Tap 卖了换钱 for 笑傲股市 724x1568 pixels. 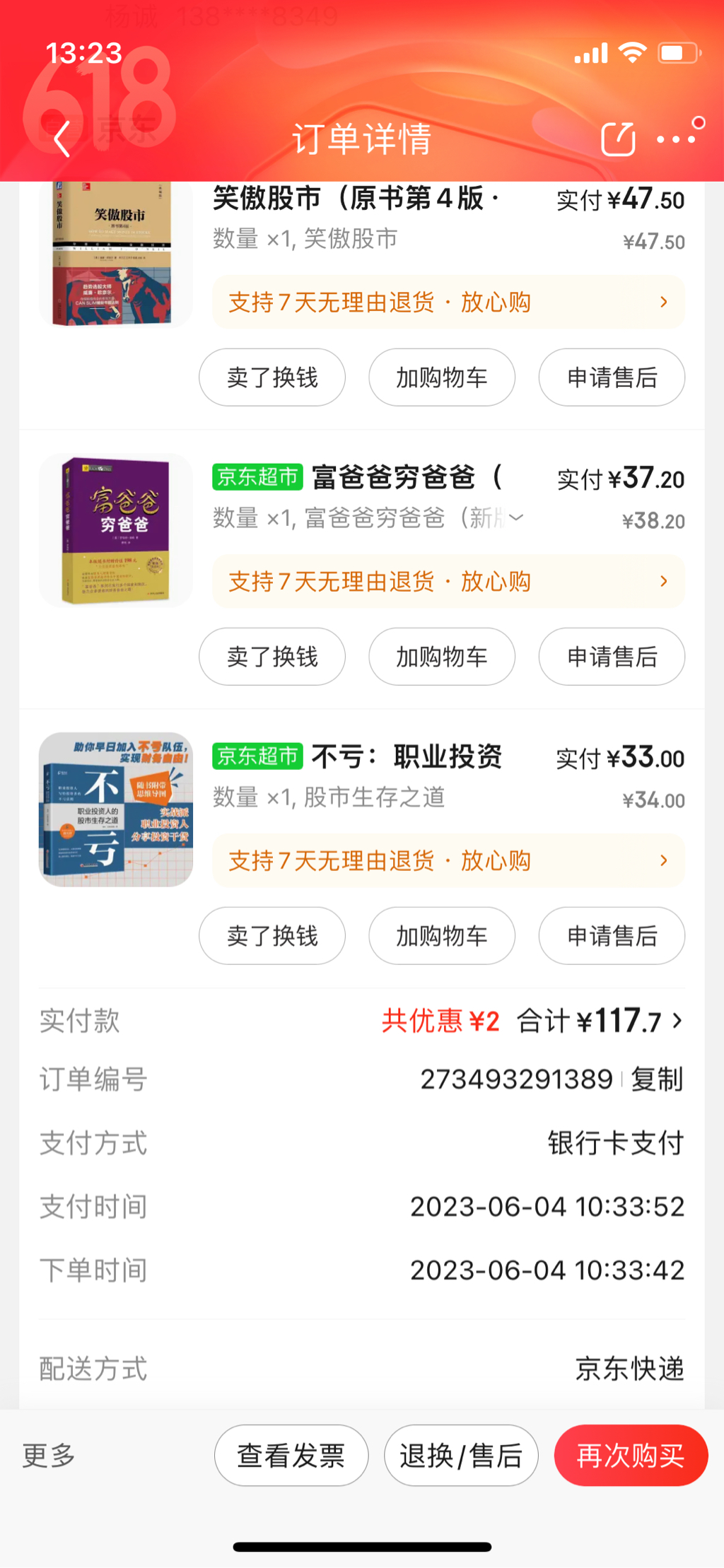[272, 378]
